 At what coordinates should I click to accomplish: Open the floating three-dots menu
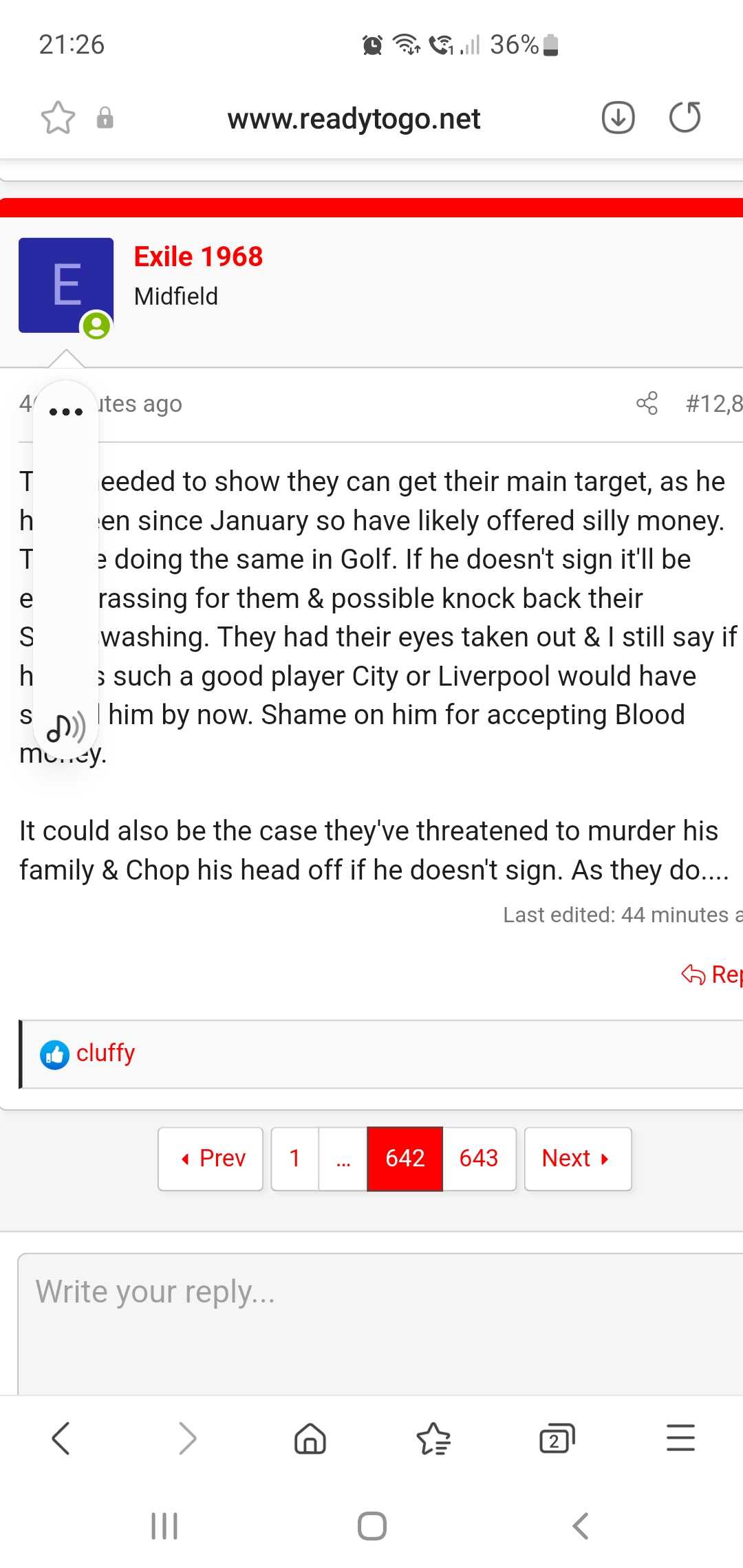(x=66, y=412)
